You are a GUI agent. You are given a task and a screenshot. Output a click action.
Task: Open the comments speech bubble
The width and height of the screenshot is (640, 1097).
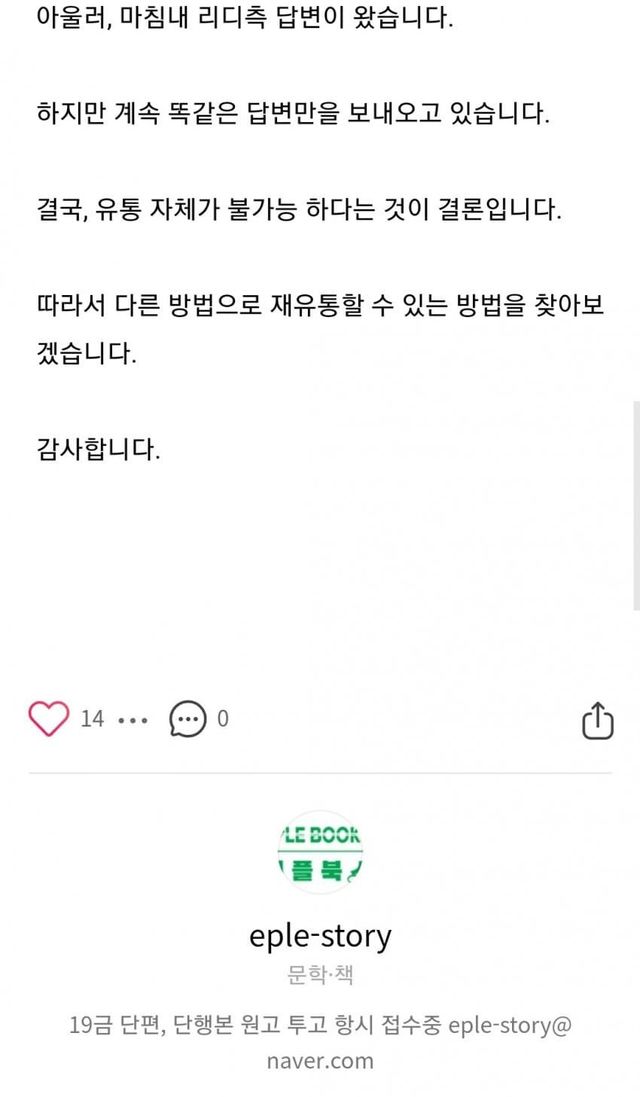[x=188, y=719]
